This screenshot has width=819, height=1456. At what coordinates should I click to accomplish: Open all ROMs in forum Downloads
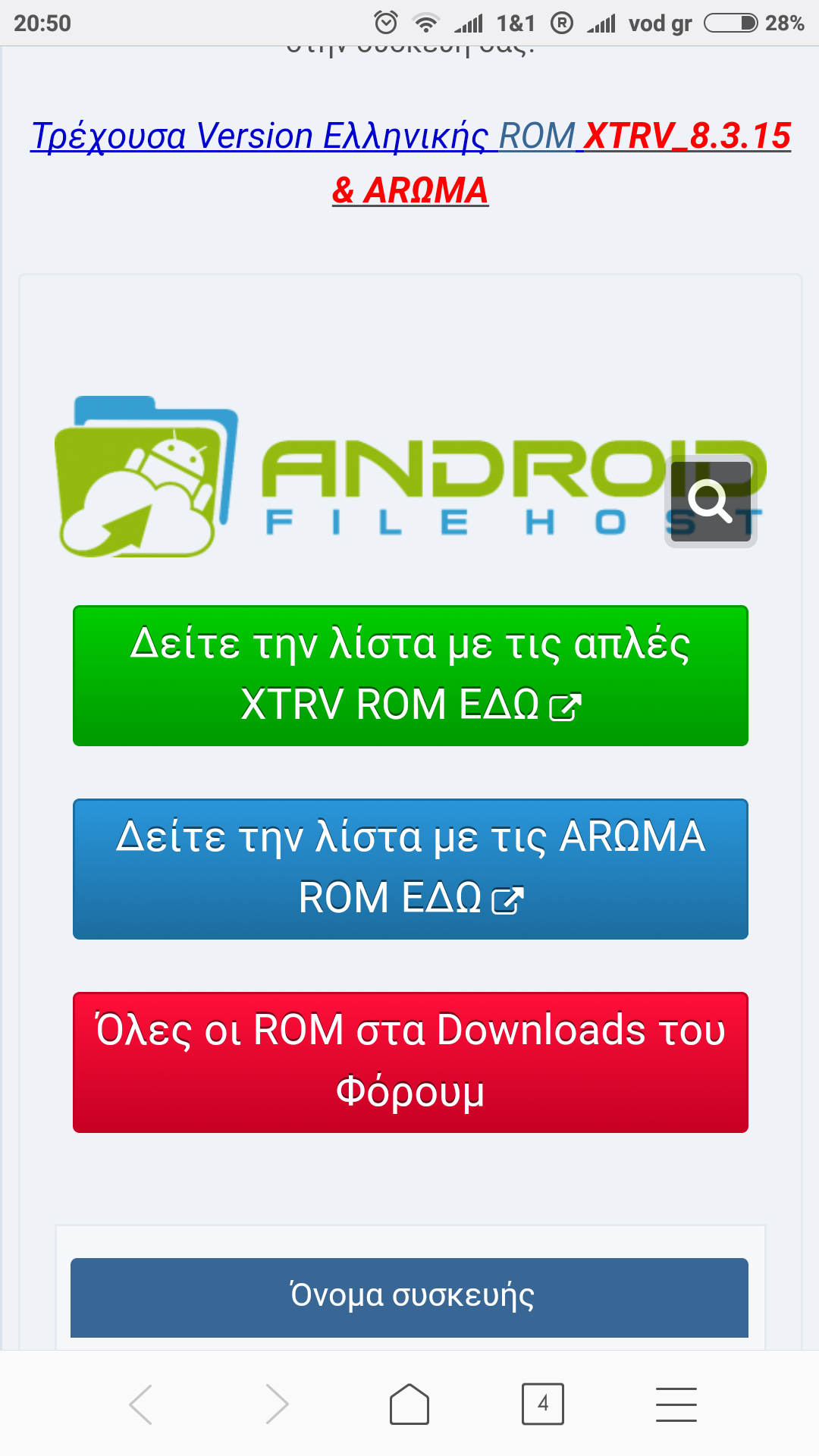pos(410,1062)
